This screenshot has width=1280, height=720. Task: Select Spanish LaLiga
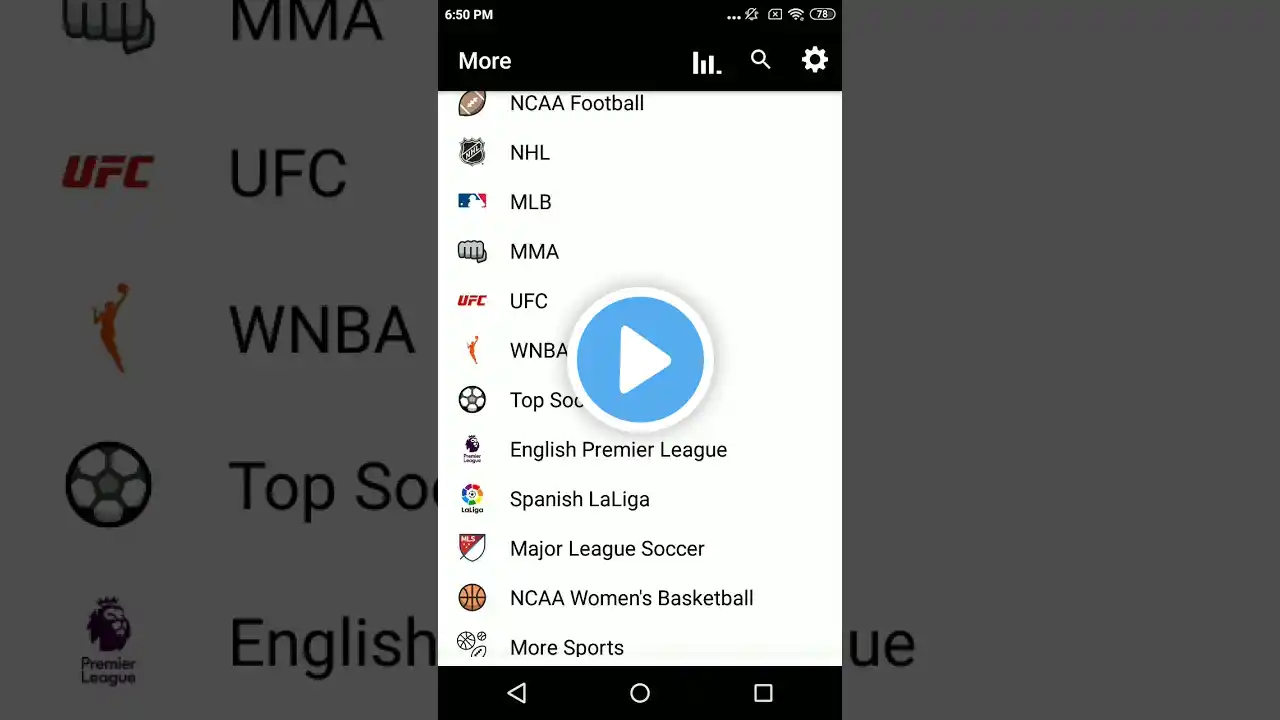tap(579, 499)
